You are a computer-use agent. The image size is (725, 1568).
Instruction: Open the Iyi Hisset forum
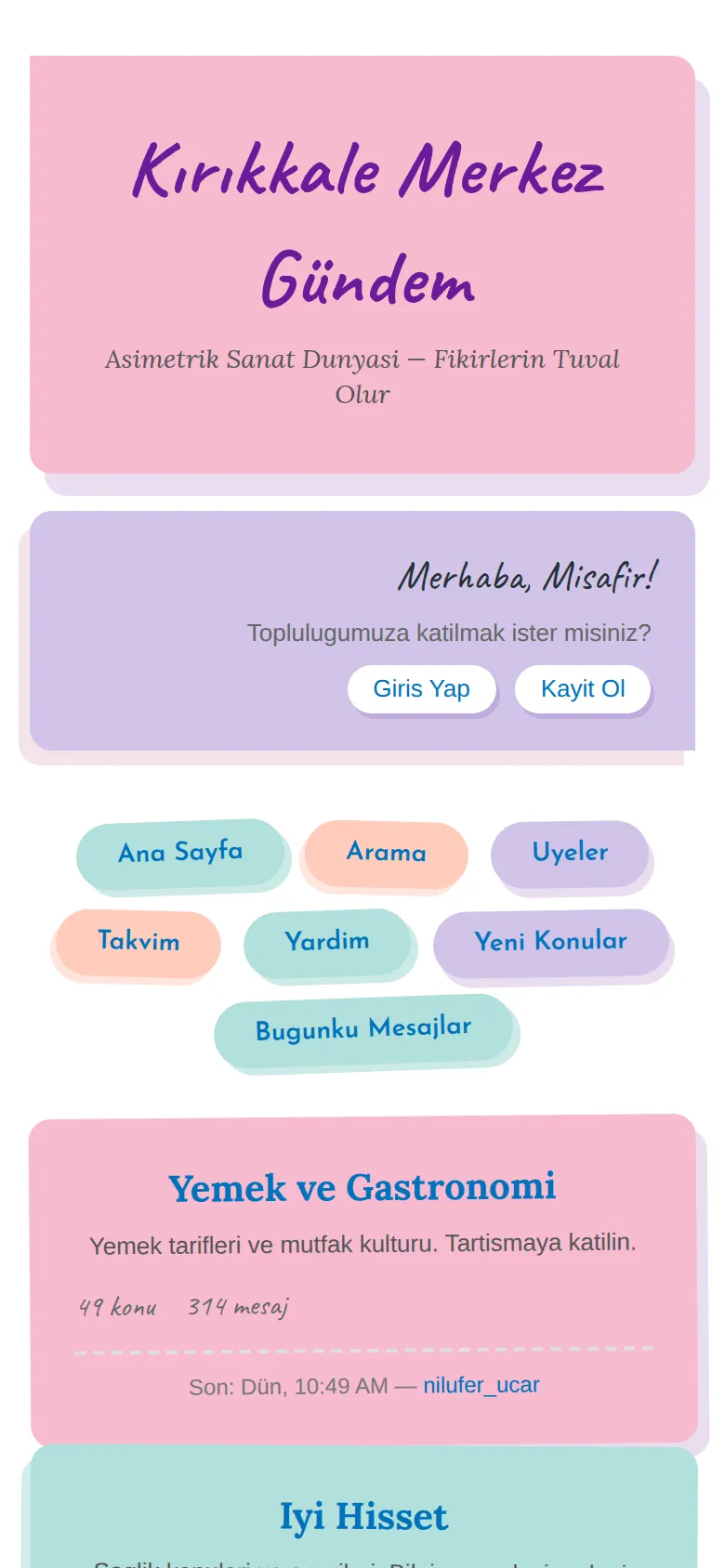[x=363, y=1517]
